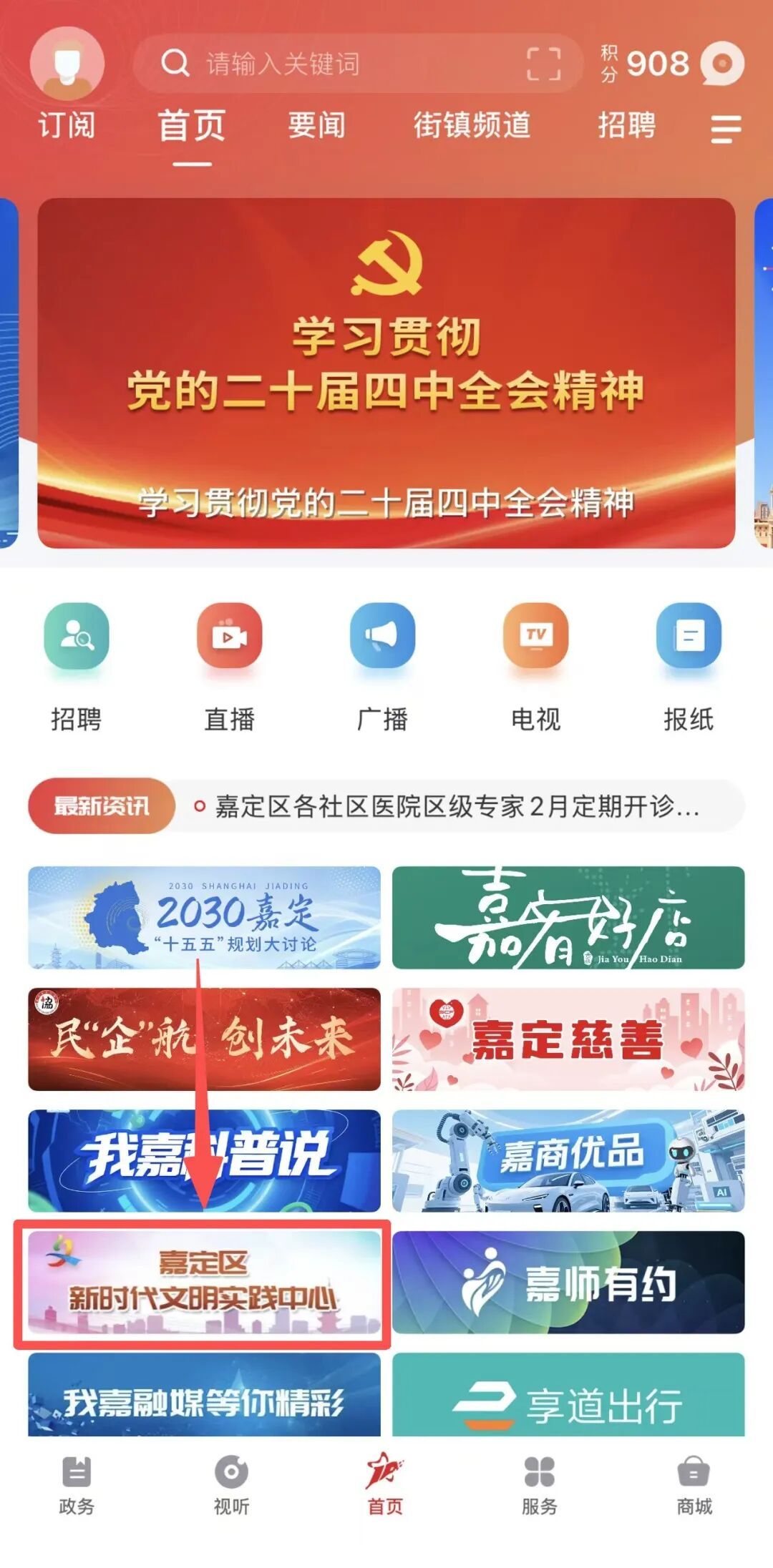The width and height of the screenshot is (773, 1568).
Task: Switch to the 街镇频道 top tab
Action: pos(472,126)
